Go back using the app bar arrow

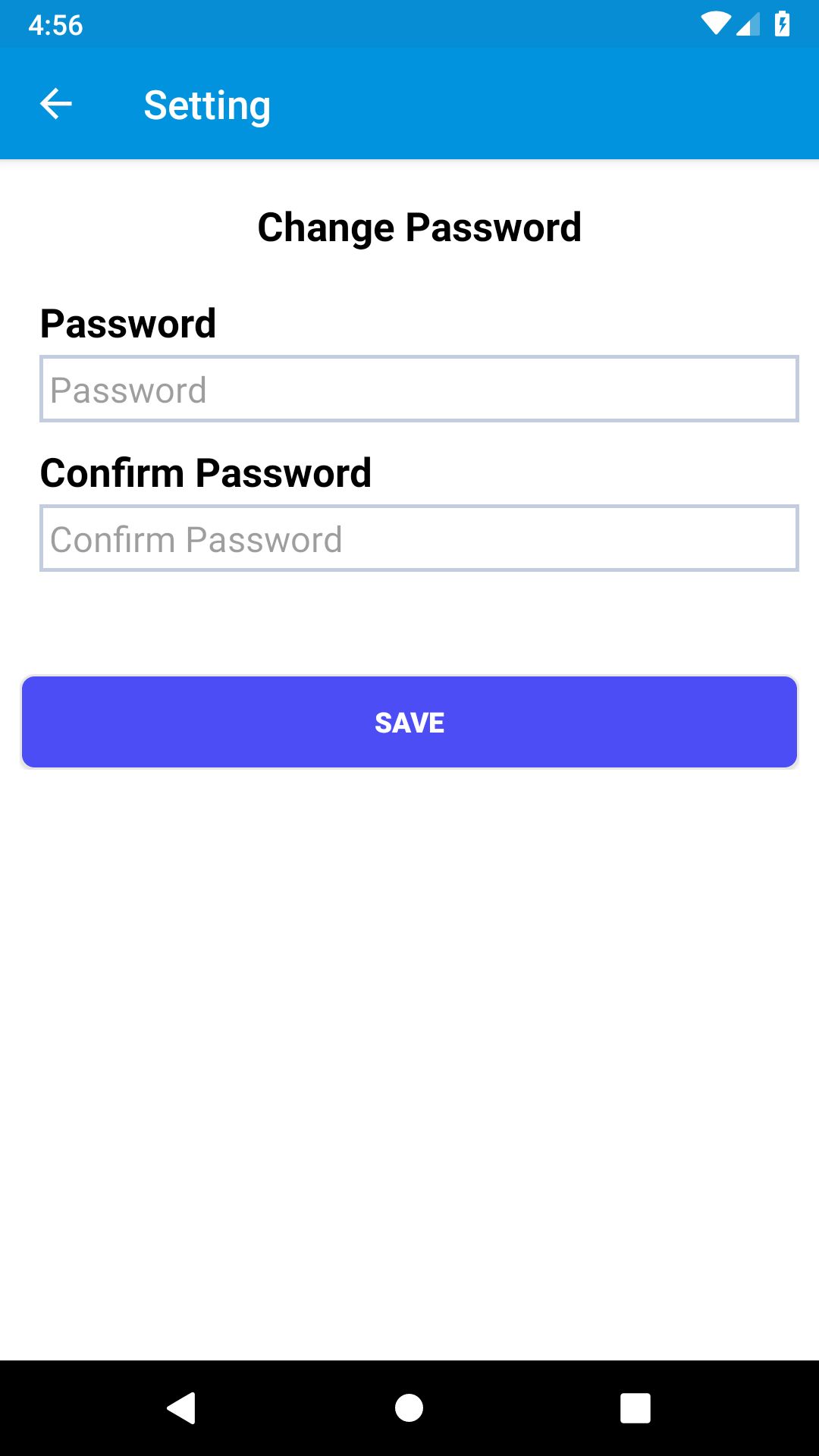click(x=55, y=104)
